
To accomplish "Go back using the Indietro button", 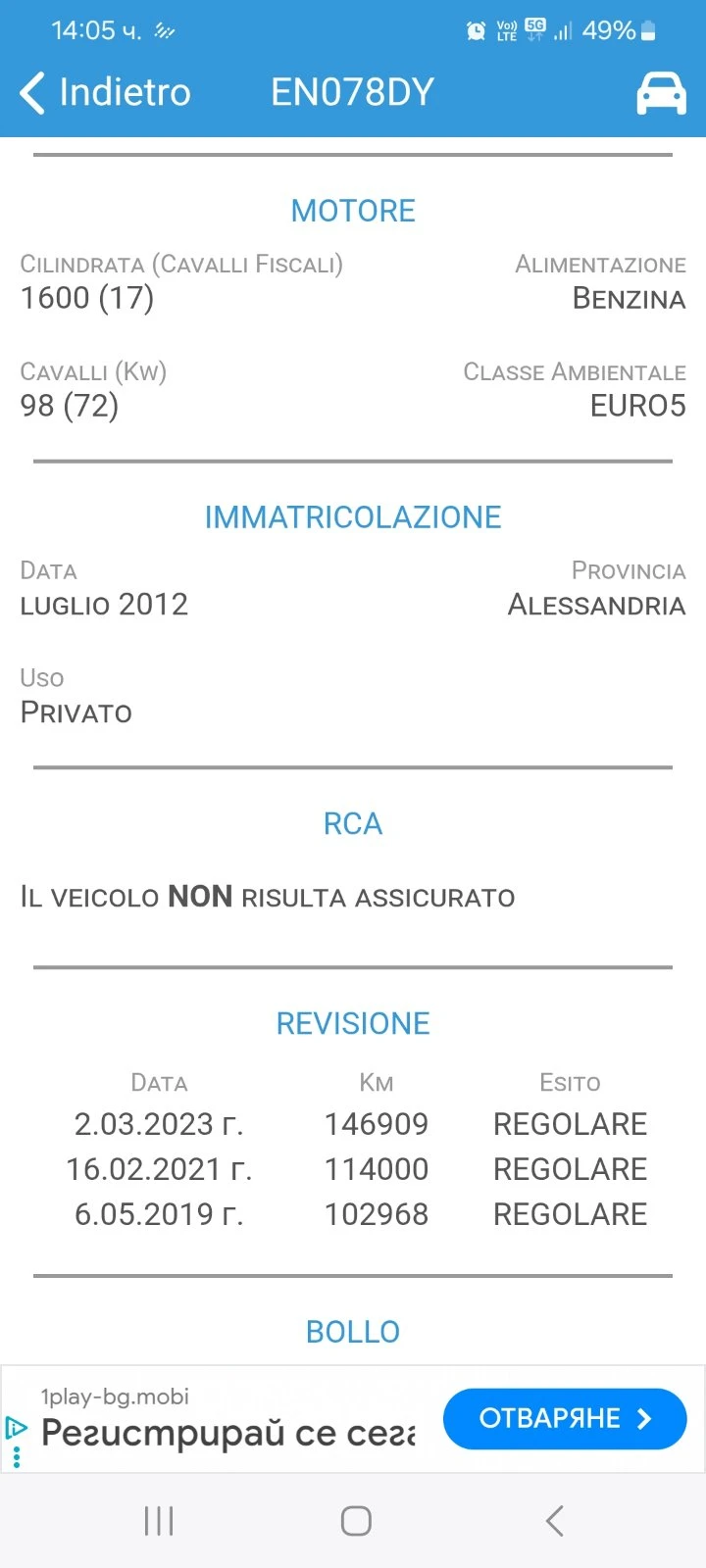I will [106, 93].
